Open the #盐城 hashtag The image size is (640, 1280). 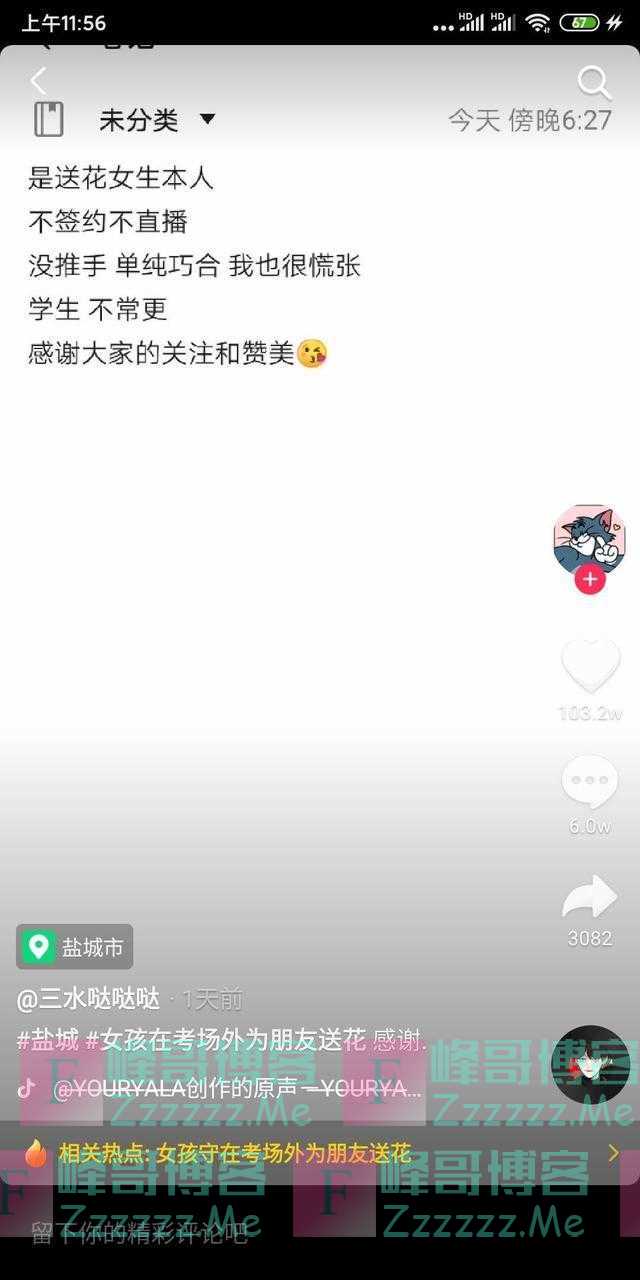click(x=48, y=1040)
